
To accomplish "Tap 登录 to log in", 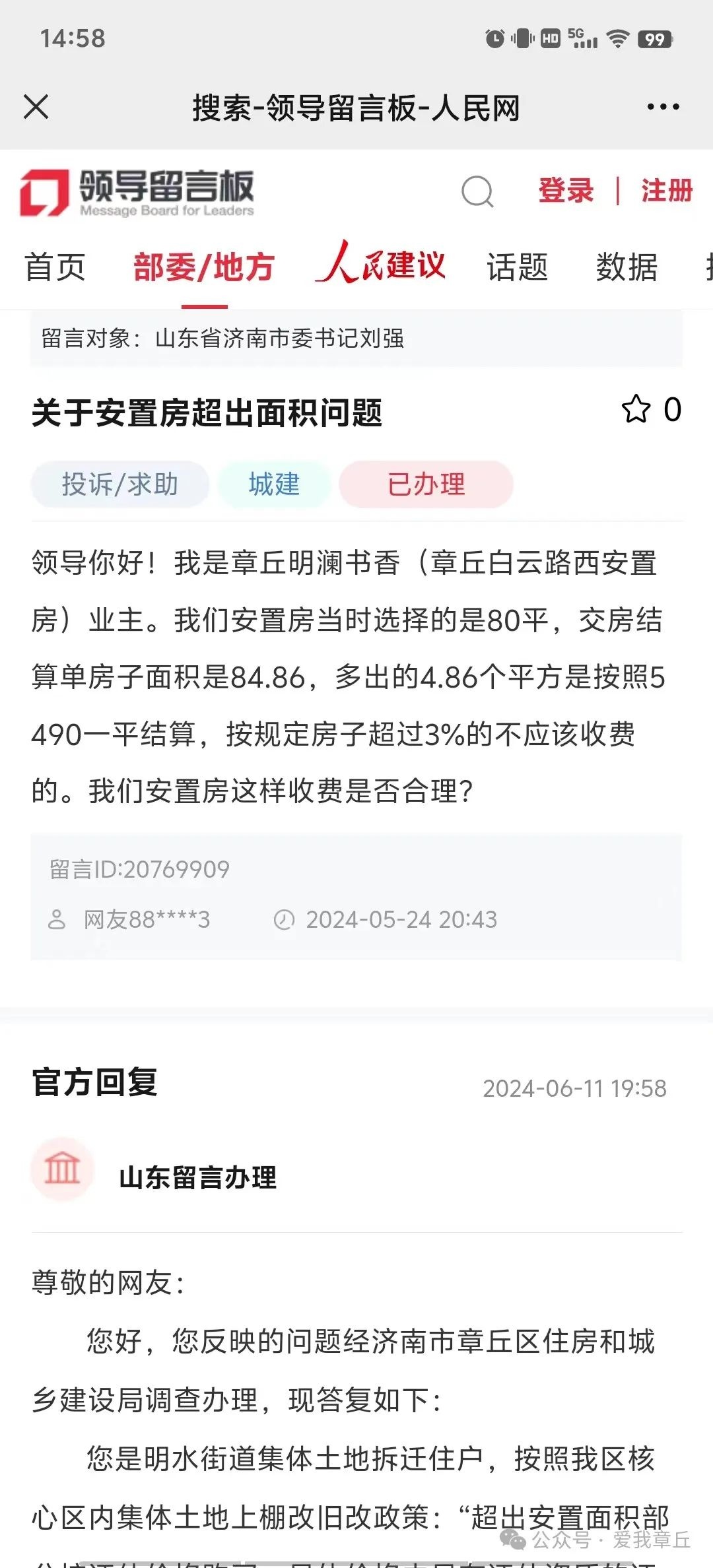I will point(566,191).
